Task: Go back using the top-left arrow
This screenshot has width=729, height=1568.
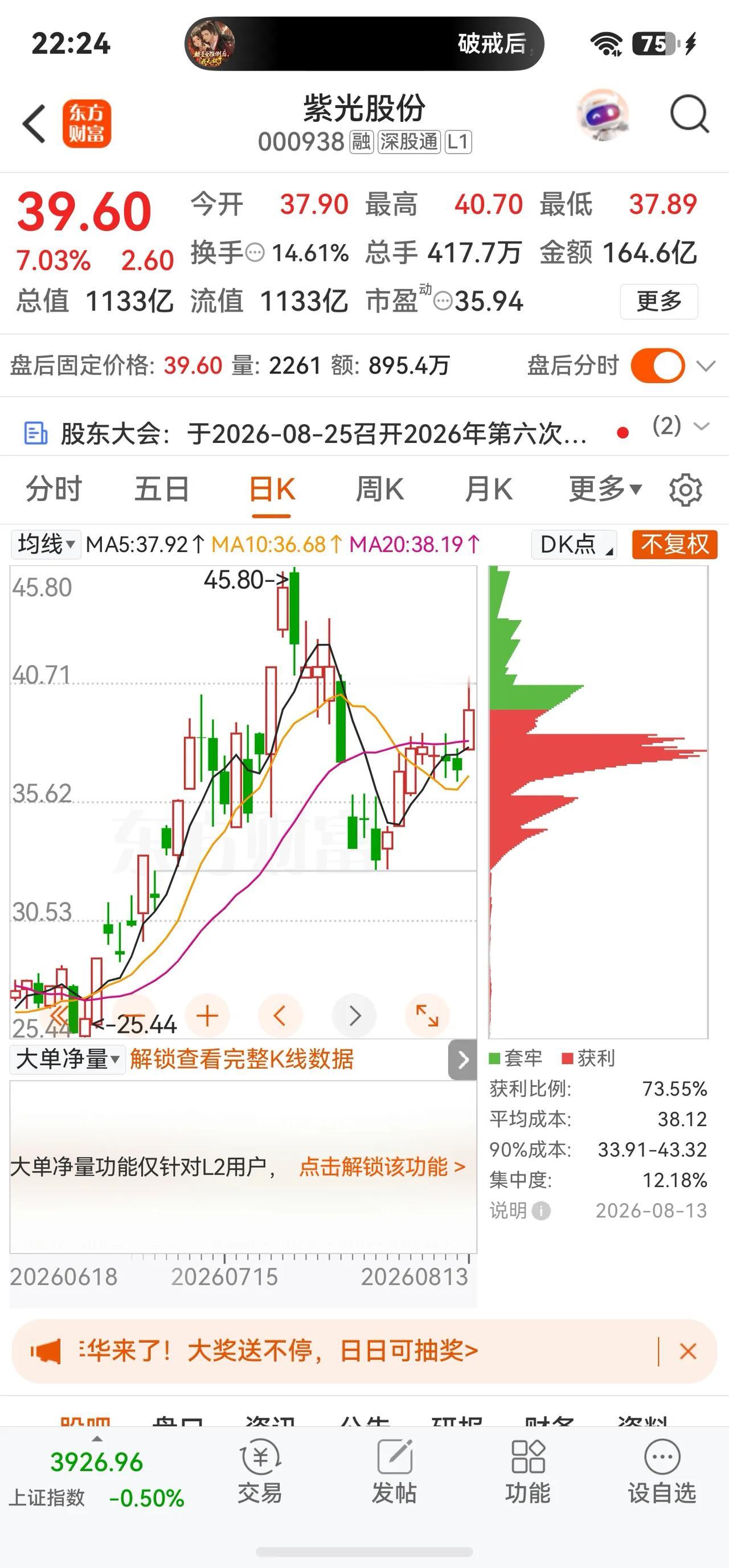Action: click(x=34, y=124)
